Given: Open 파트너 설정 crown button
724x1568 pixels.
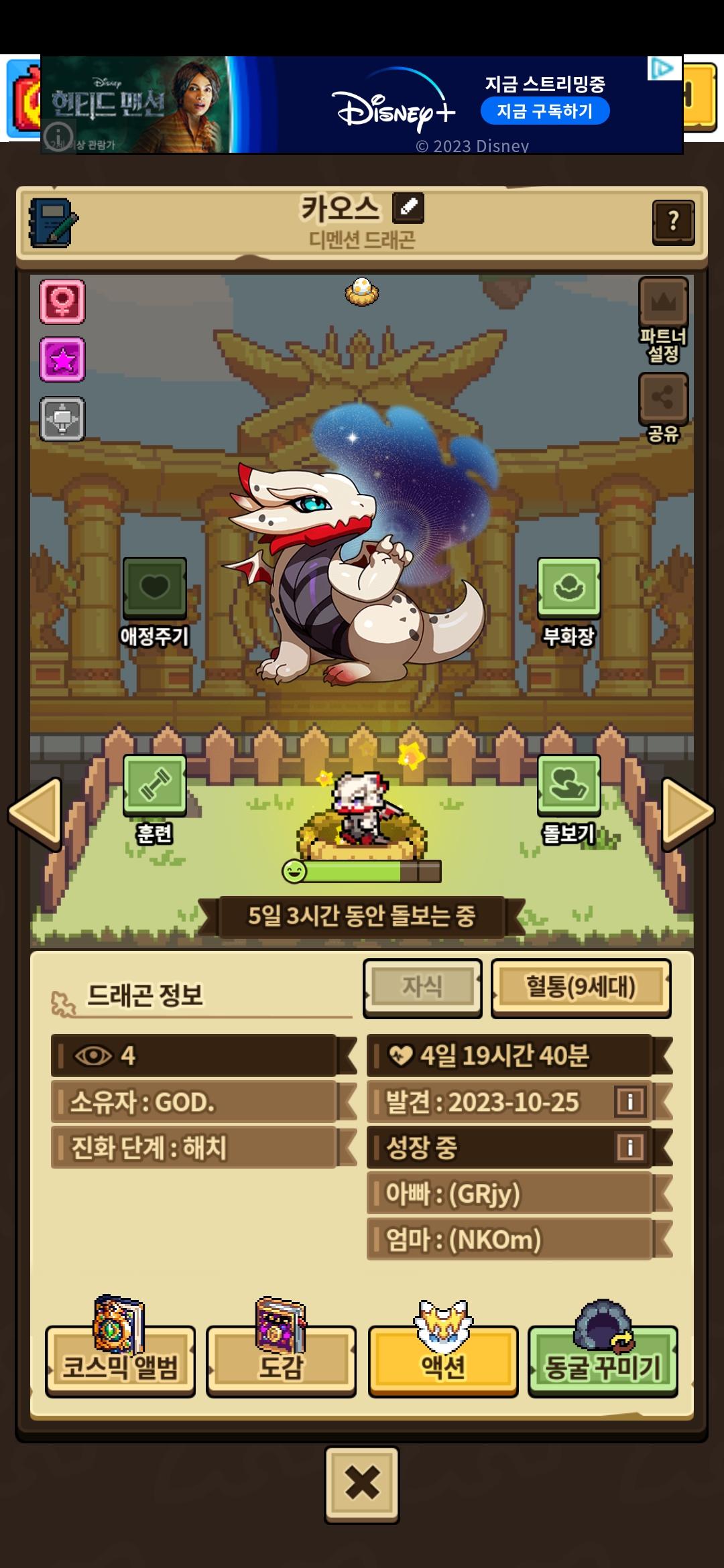Looking at the screenshot, I should tap(664, 320).
